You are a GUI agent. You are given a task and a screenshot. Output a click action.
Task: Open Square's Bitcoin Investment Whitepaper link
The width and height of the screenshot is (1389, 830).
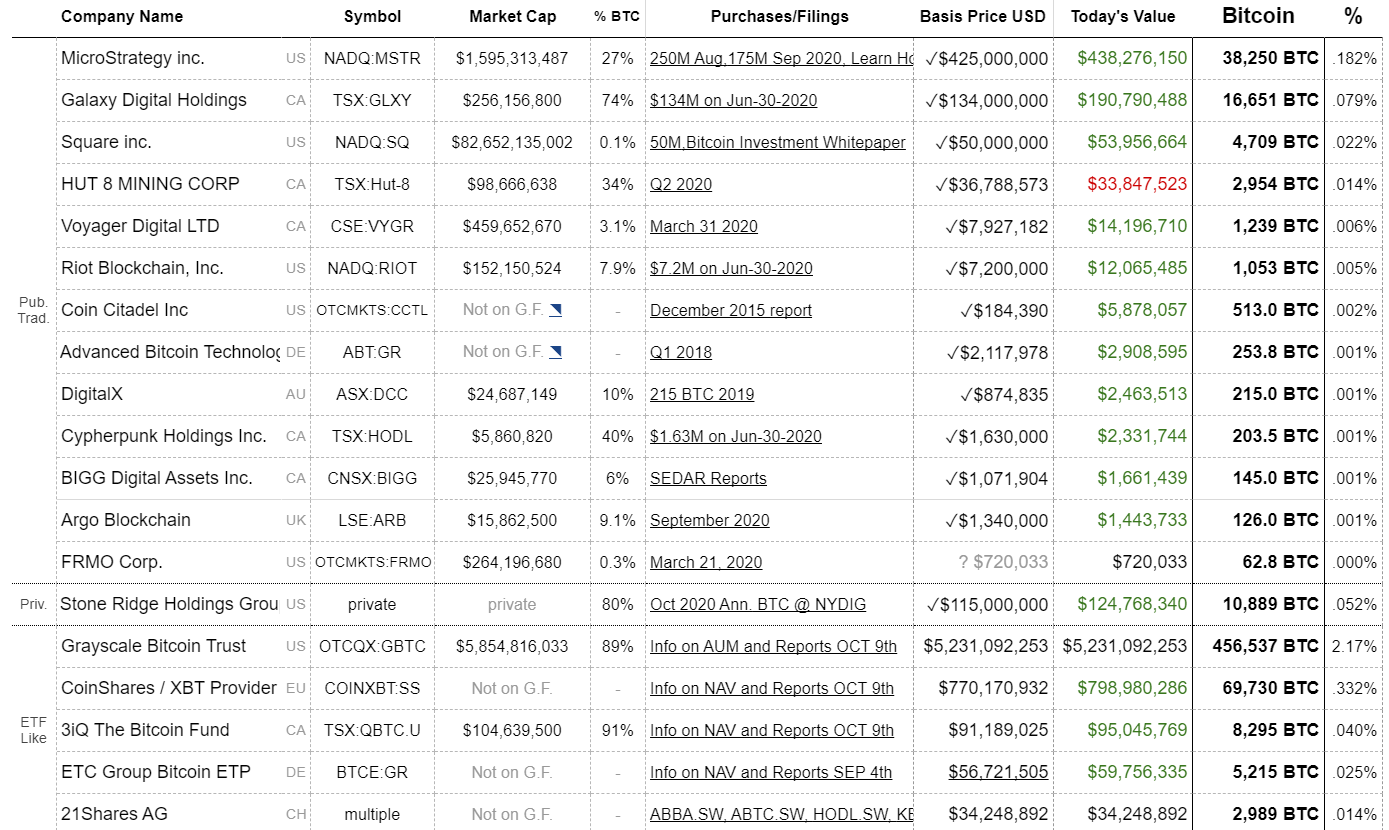pos(777,143)
